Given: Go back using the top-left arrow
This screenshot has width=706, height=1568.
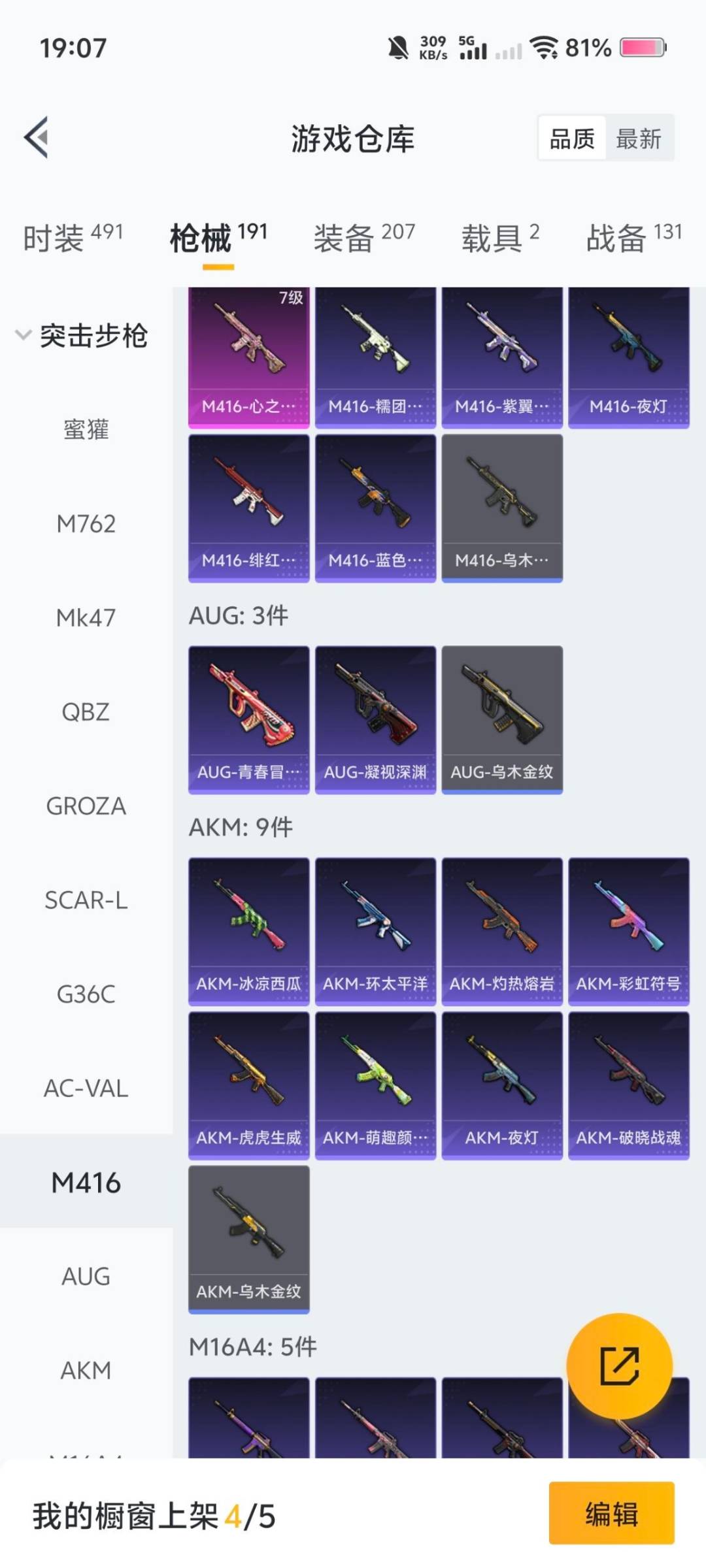Looking at the screenshot, I should (x=37, y=137).
